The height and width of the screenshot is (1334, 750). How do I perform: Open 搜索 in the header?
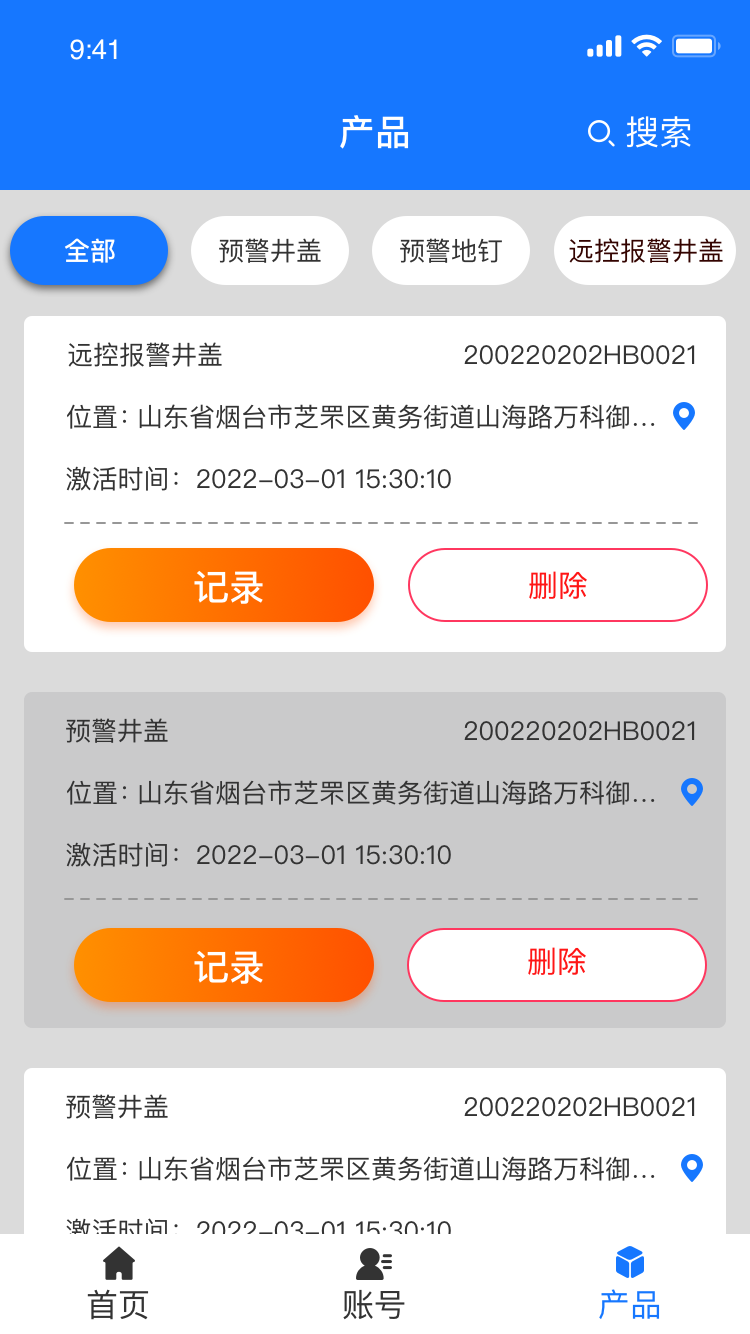640,133
